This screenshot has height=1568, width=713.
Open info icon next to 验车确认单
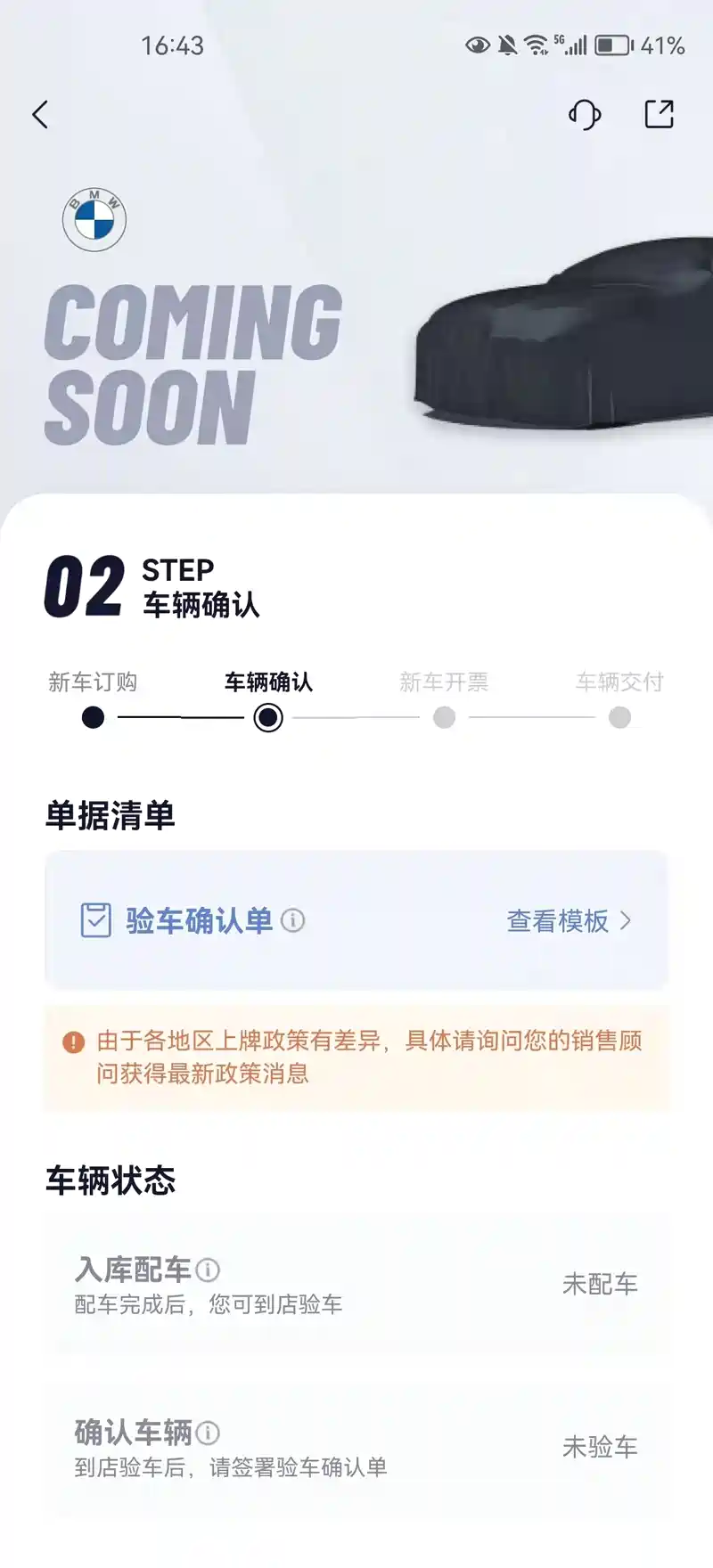coord(292,920)
